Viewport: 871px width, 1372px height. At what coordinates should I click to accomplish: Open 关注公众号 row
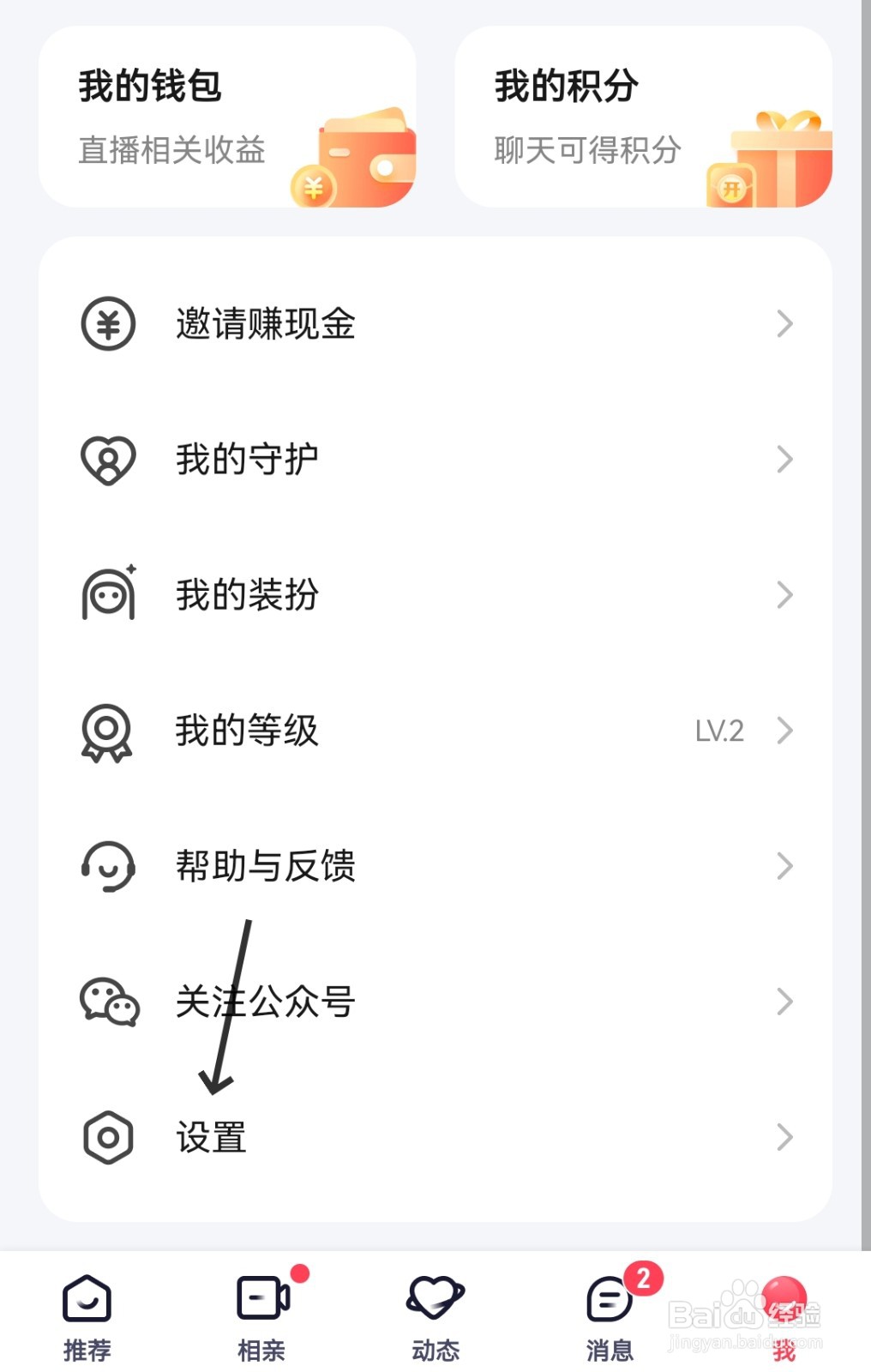[435, 1002]
